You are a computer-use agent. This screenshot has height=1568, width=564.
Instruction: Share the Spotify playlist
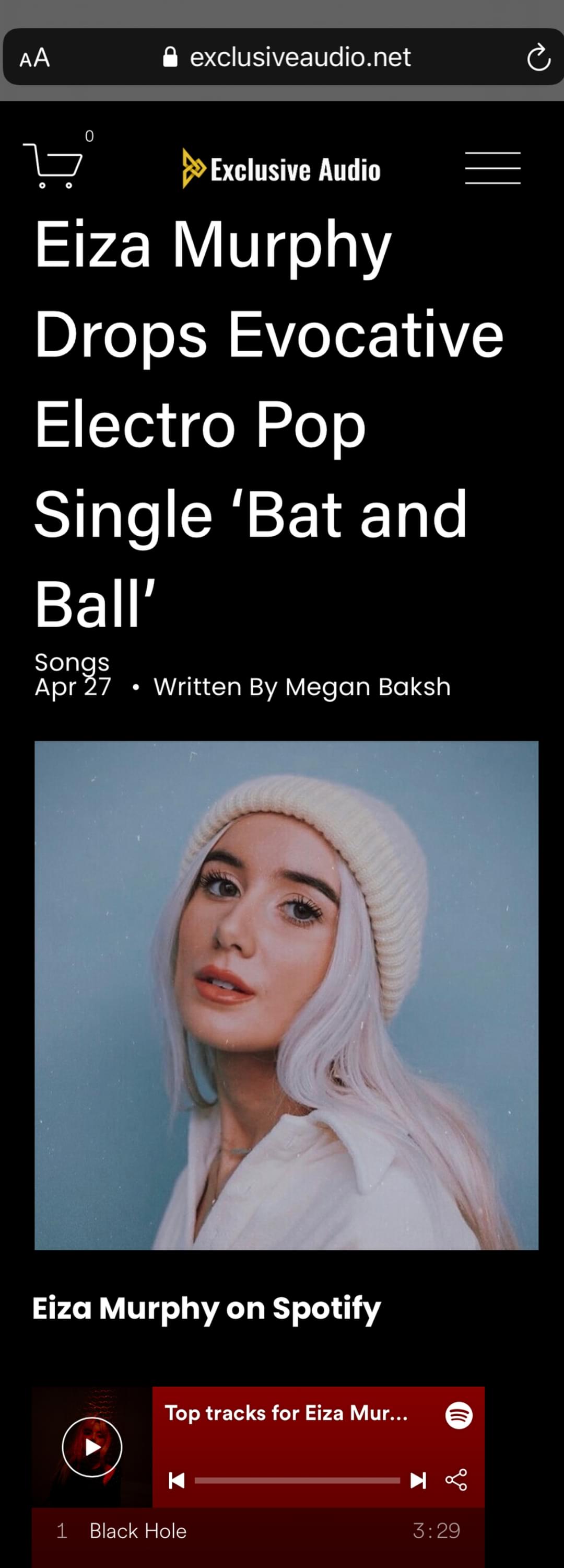[x=456, y=1480]
